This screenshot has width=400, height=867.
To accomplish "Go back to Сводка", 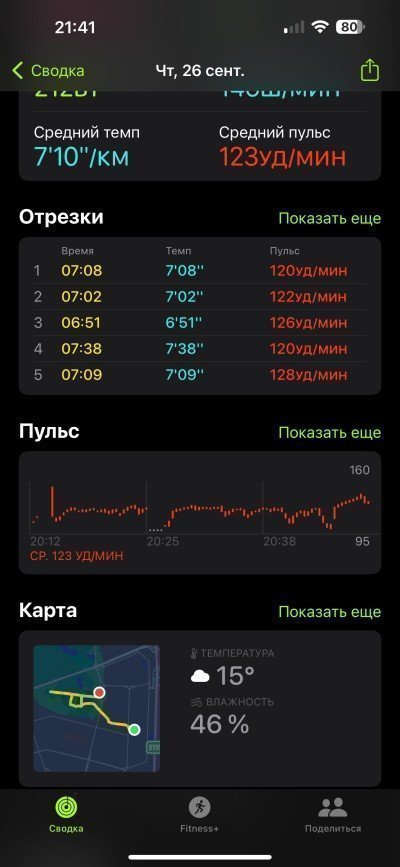I will (49, 71).
